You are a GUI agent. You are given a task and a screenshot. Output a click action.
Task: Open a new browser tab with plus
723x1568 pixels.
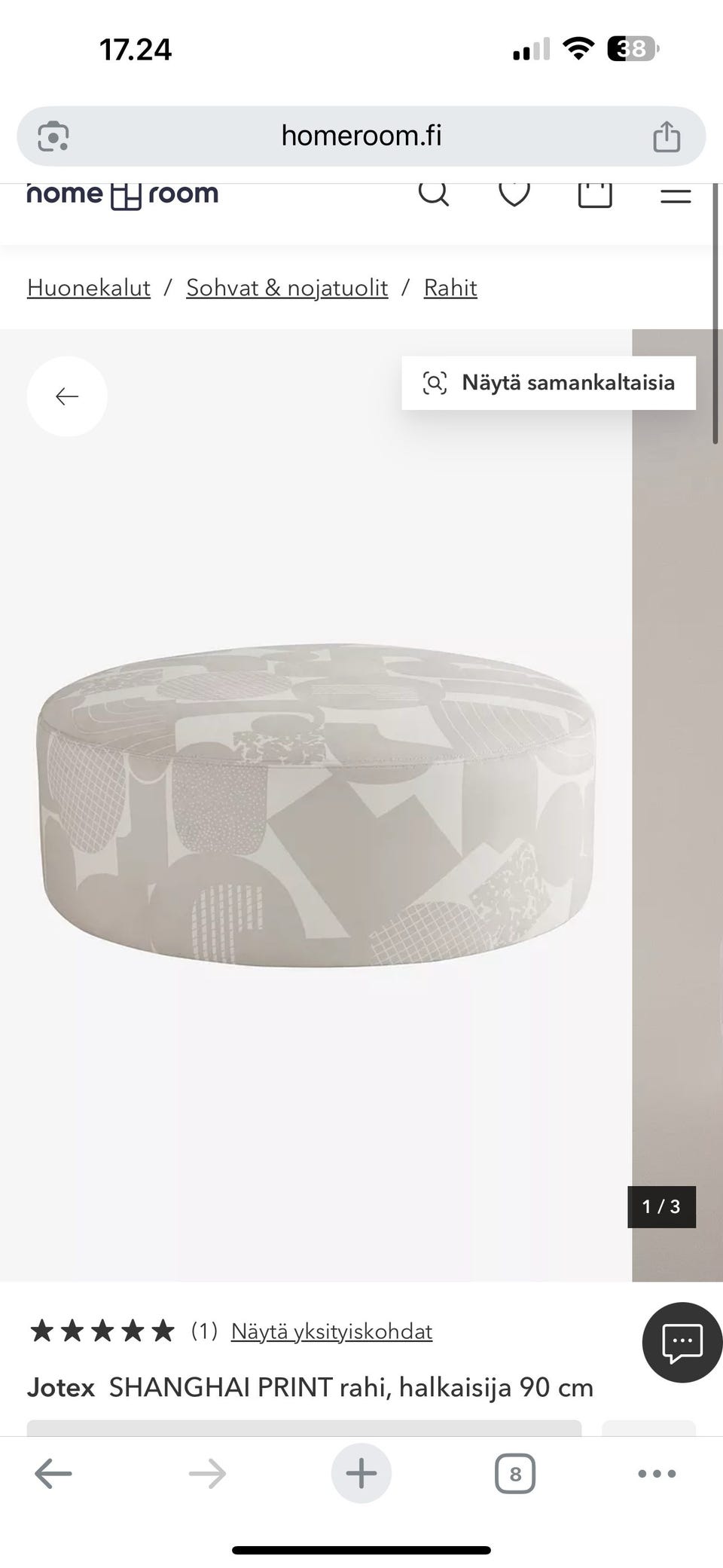point(361,1473)
